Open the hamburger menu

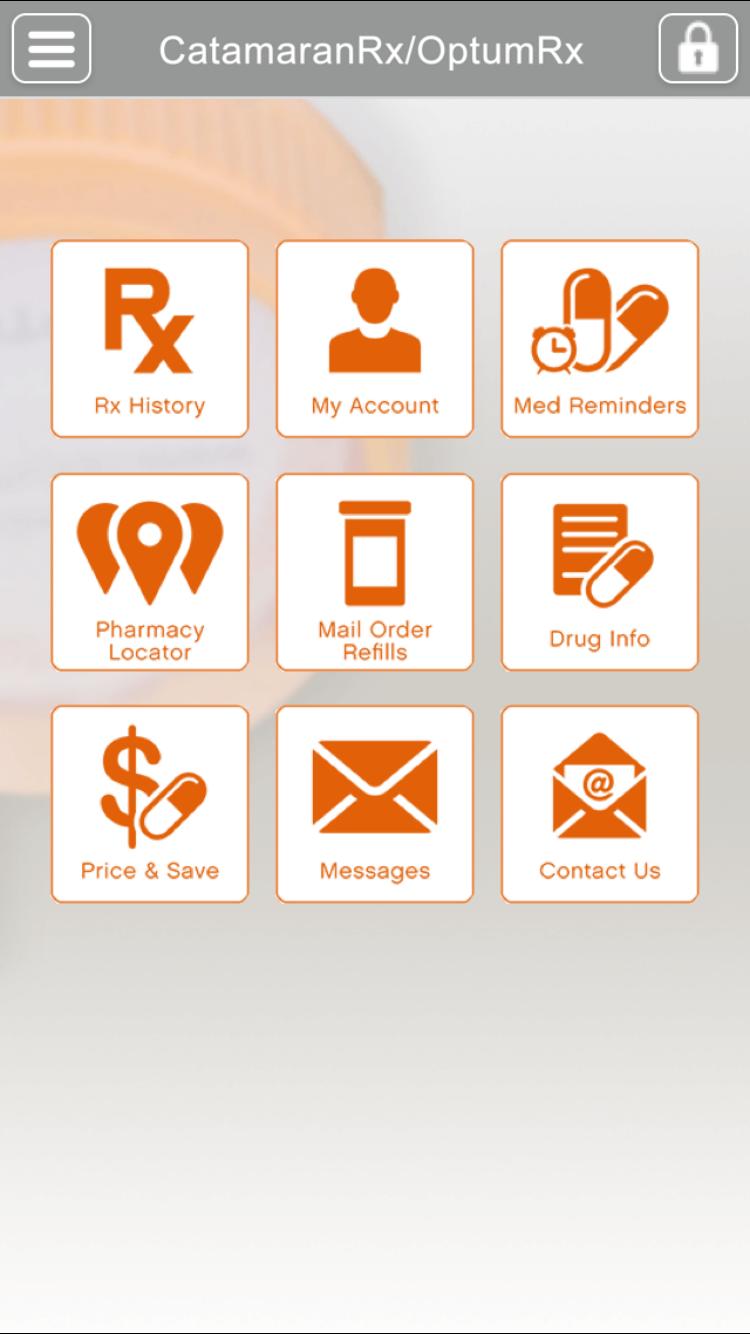51,48
